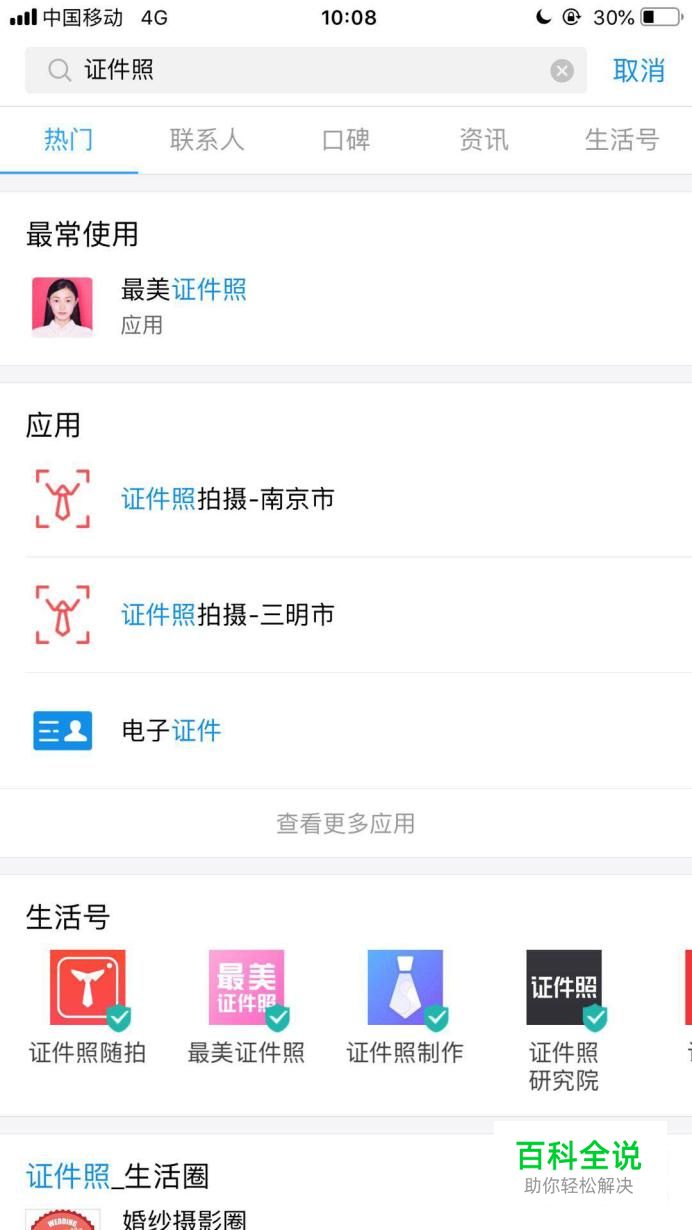Open the 电子证件 app
Viewport: 692px width, 1230px height.
coord(171,731)
